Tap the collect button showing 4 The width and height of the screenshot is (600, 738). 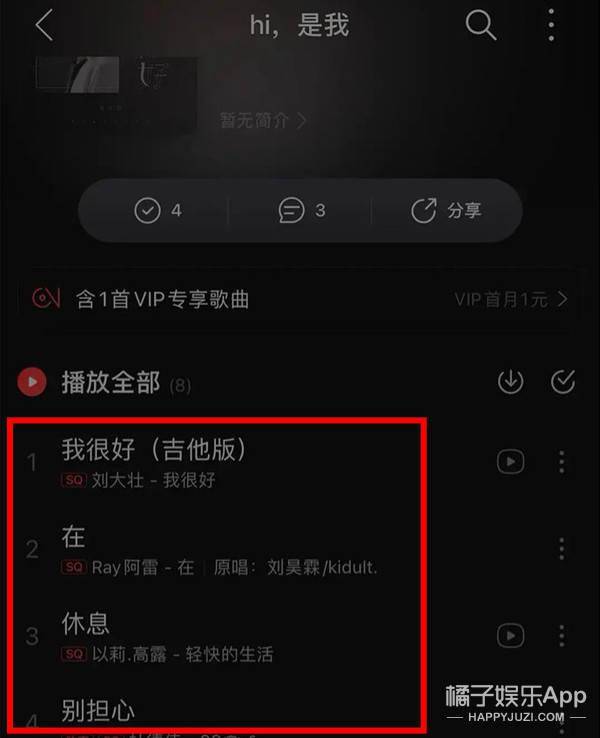tap(158, 210)
